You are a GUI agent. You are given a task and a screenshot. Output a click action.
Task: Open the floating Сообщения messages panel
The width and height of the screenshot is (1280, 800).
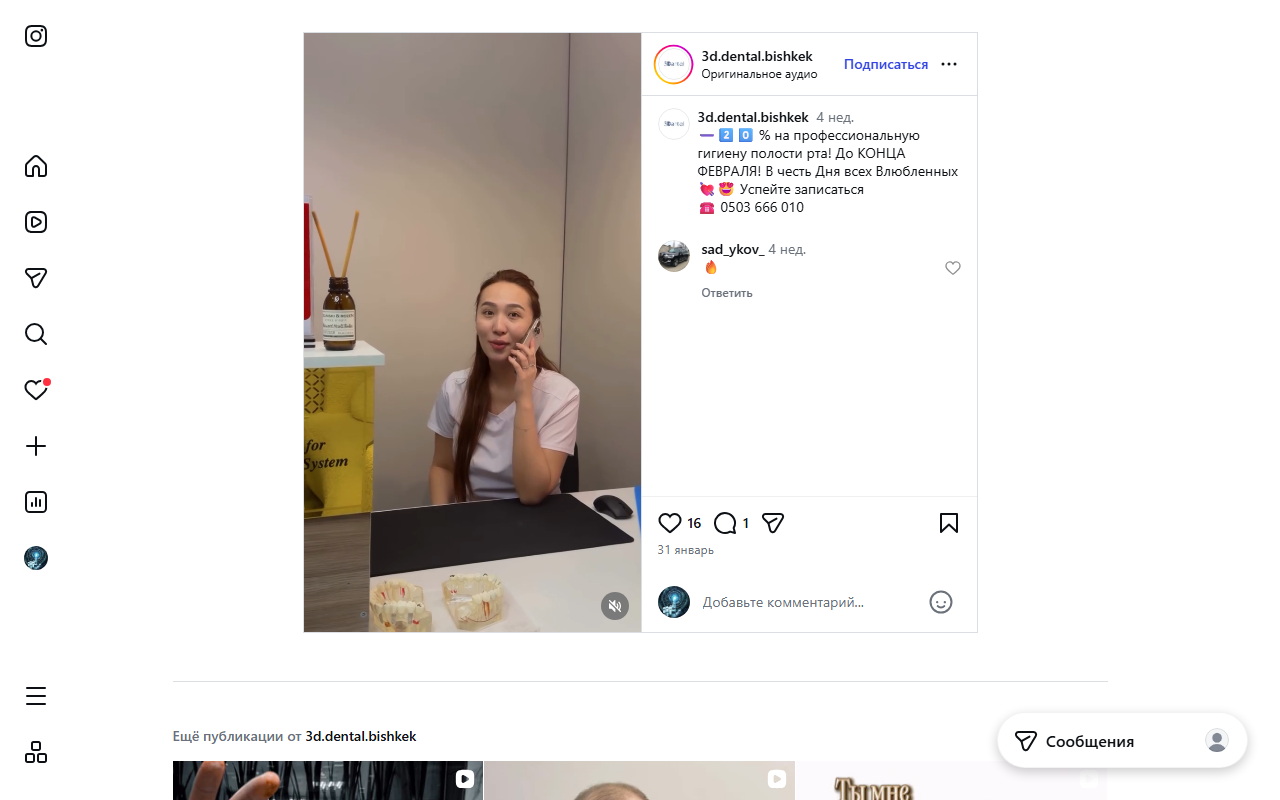tap(1089, 741)
